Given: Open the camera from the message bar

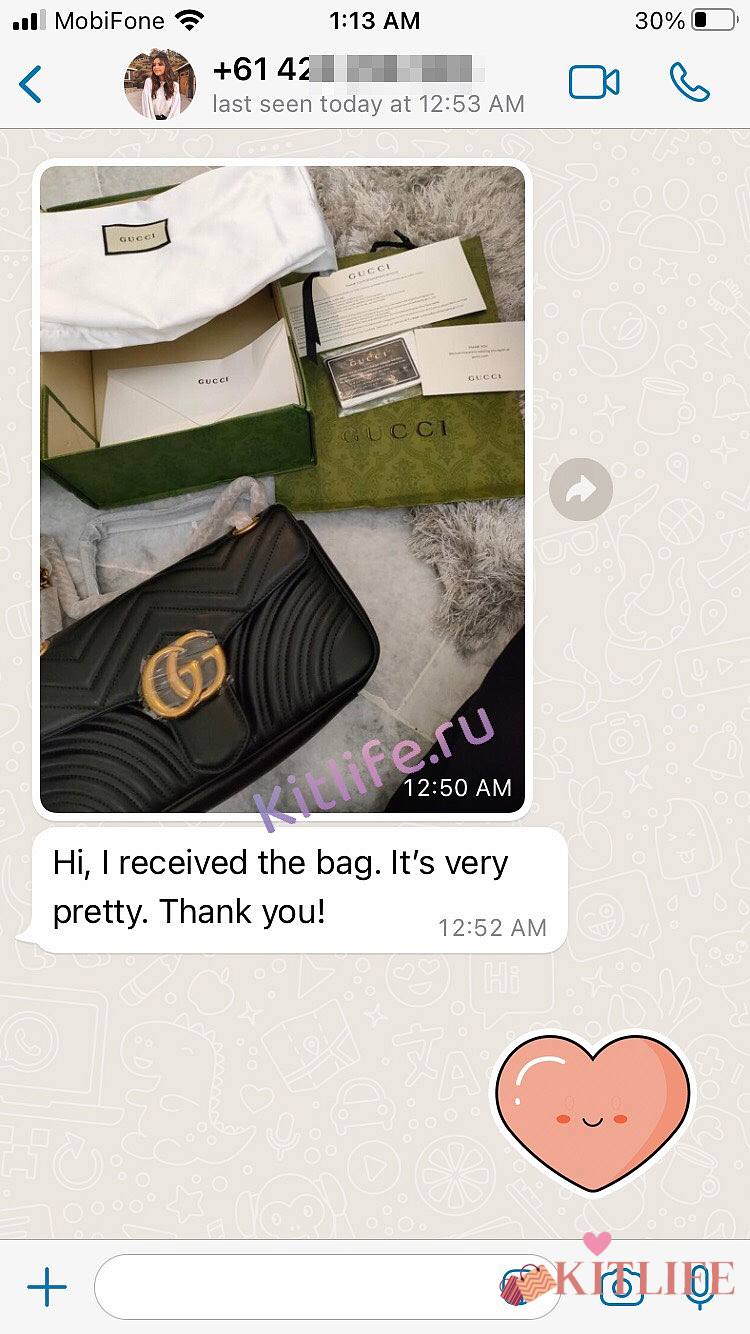Looking at the screenshot, I should click(621, 1287).
